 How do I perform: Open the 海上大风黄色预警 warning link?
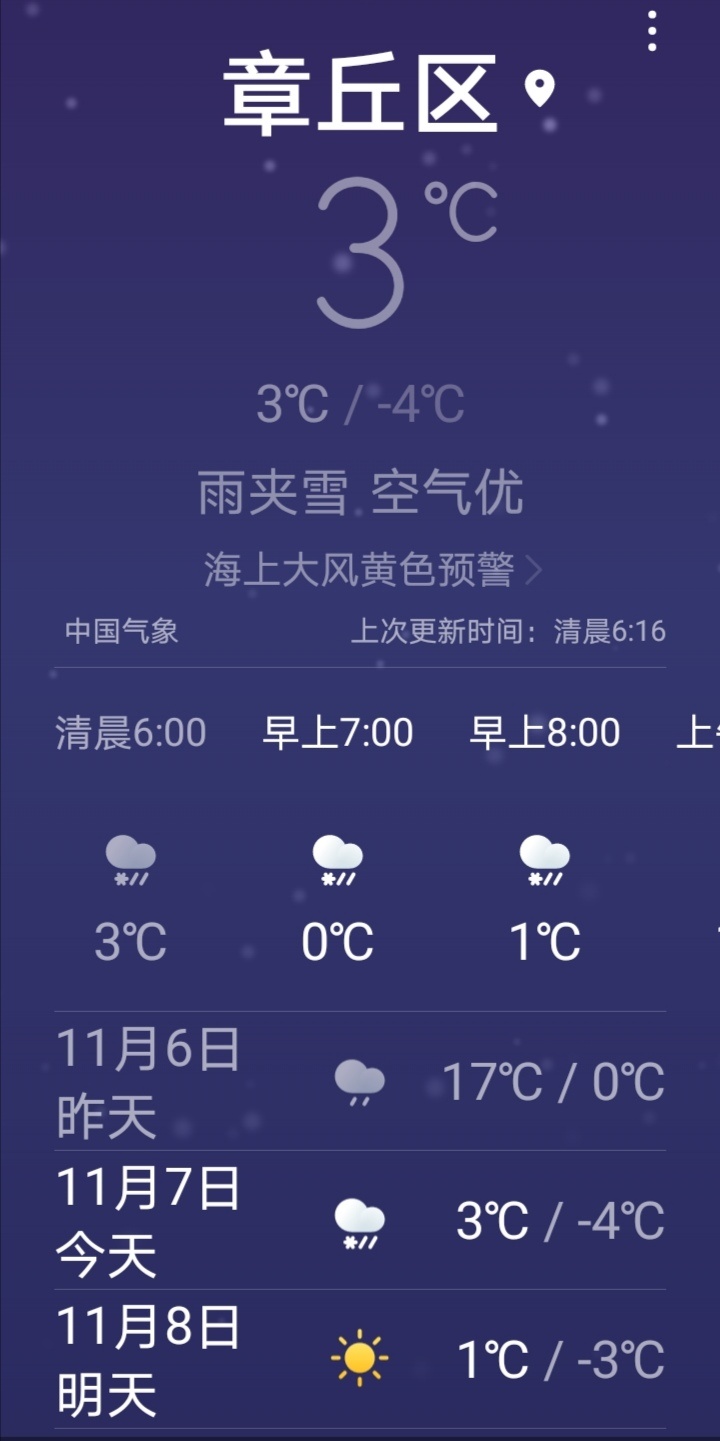click(372, 570)
